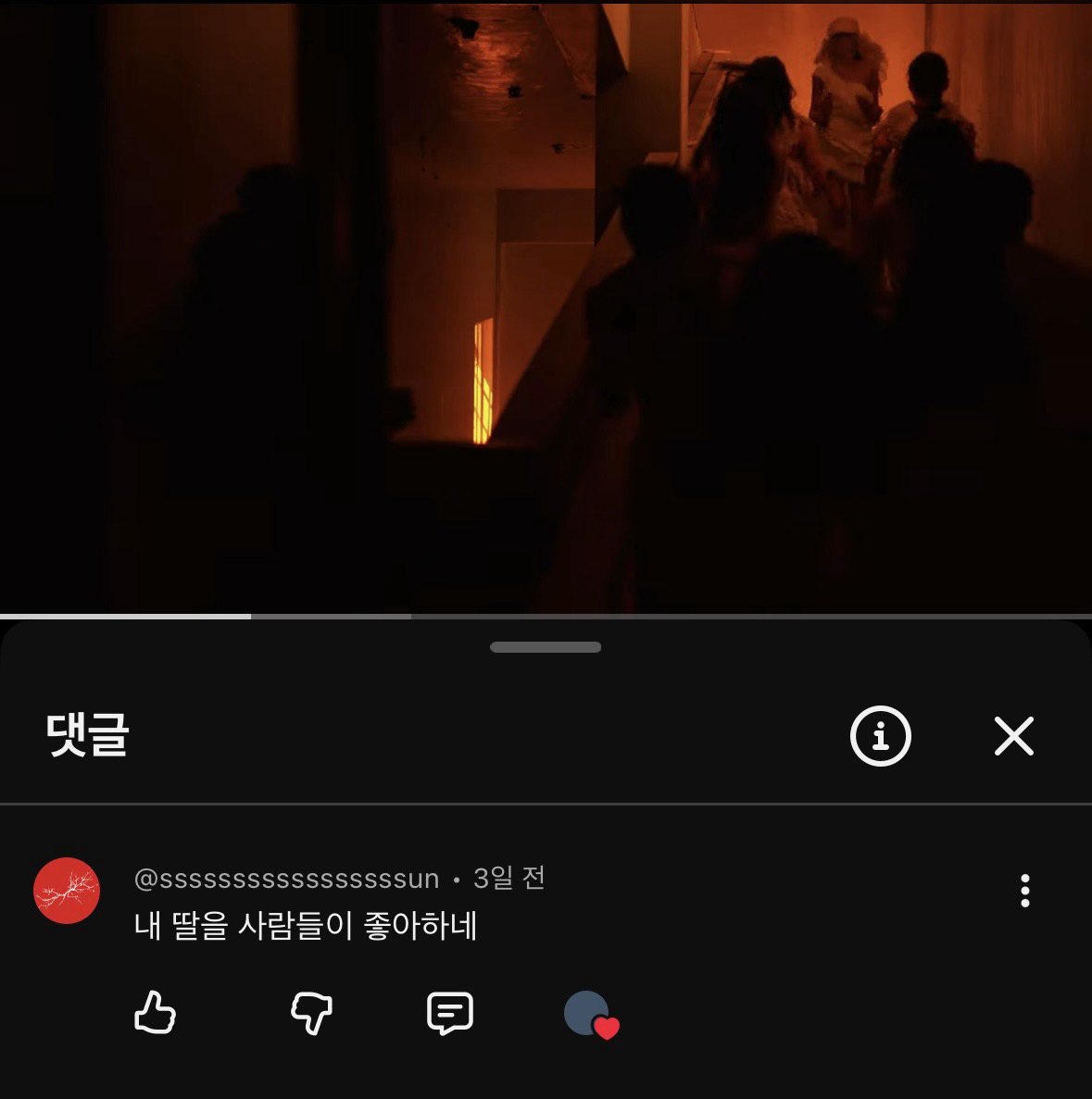The image size is (1092, 1099).
Task: Dislike the comment by @sssssssssssssssssun
Action: [x=311, y=1013]
